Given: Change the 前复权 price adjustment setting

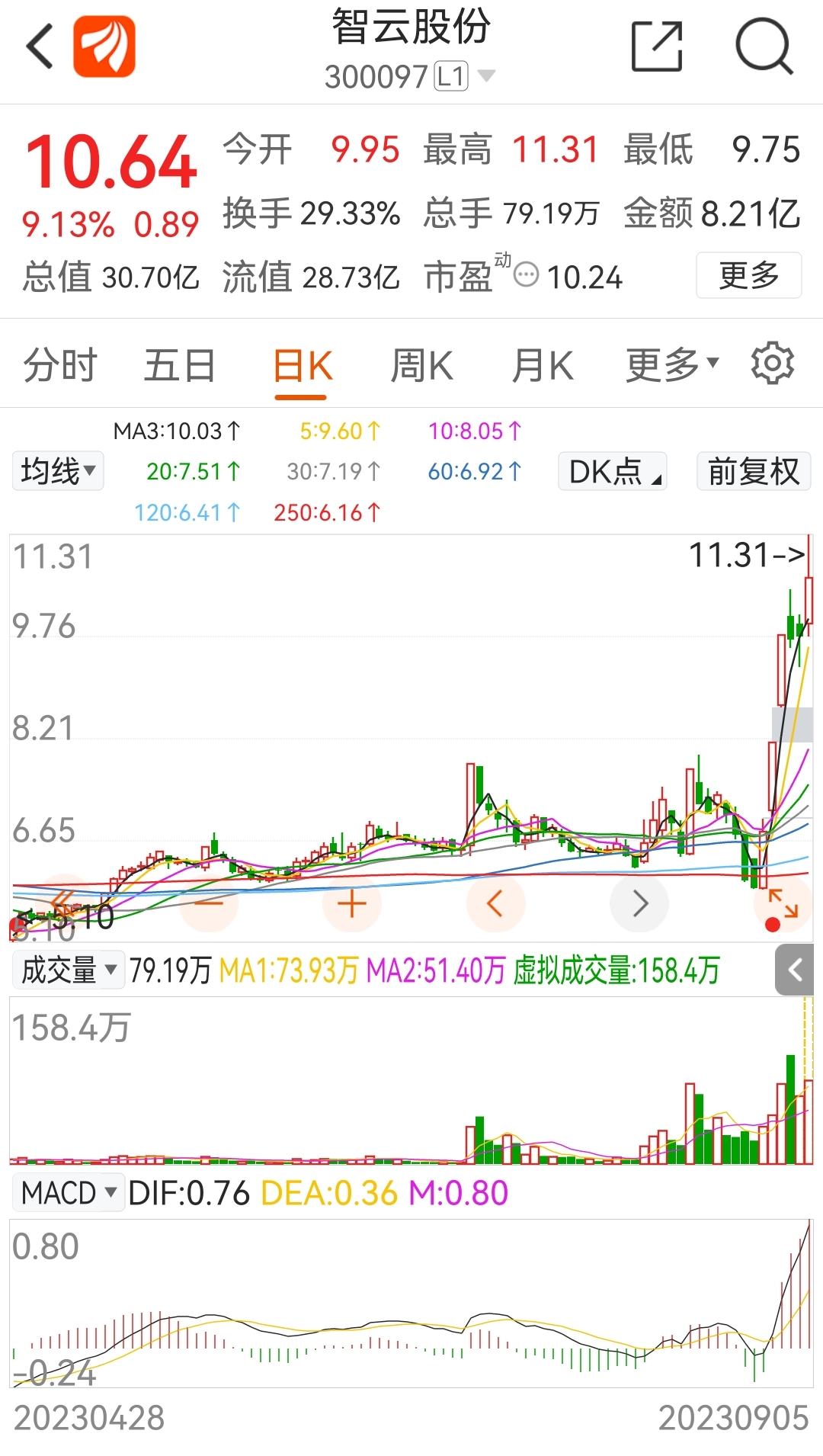Looking at the screenshot, I should (x=753, y=471).
